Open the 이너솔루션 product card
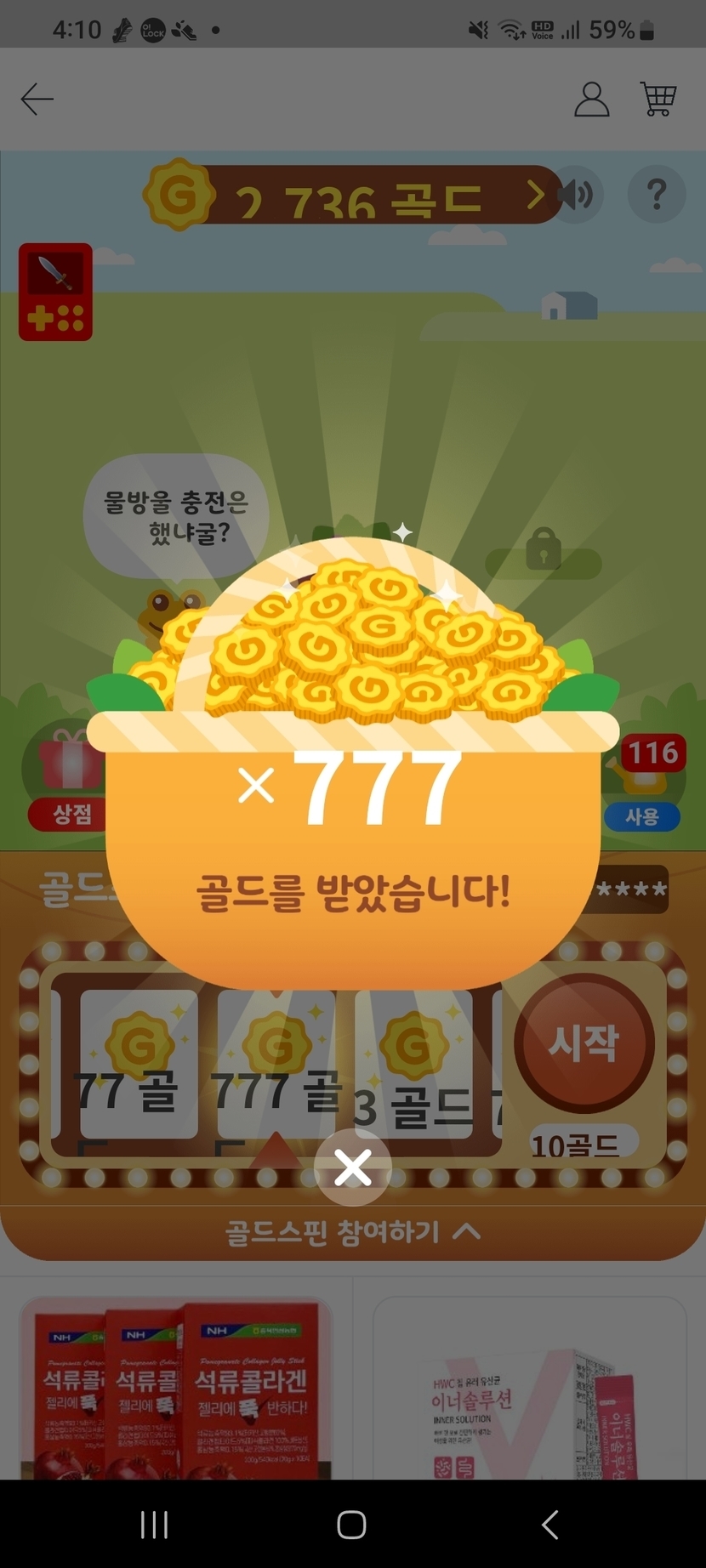This screenshot has height=1568, width=706. 529,1386
